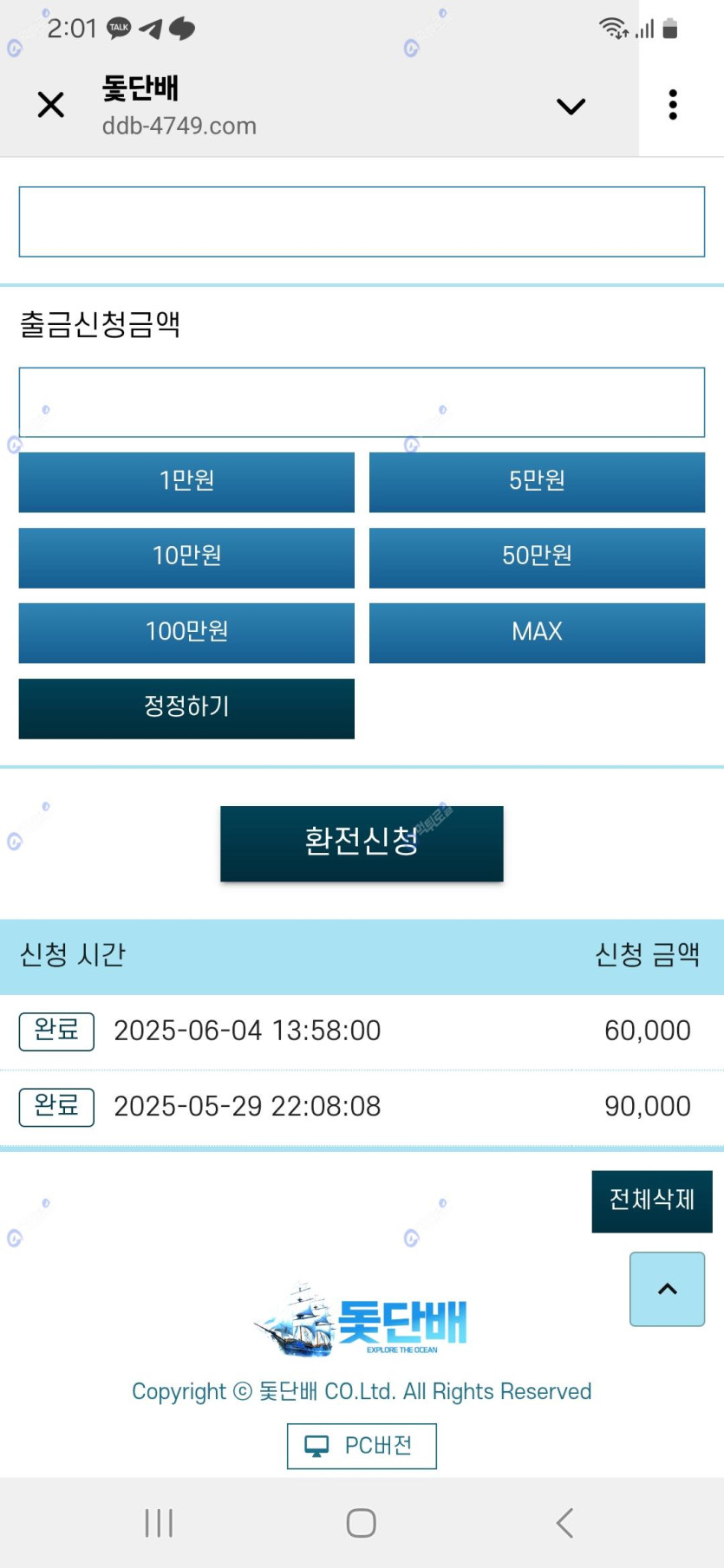Select the 50만원 amount button
Screen dimensions: 724x1568
click(x=537, y=556)
